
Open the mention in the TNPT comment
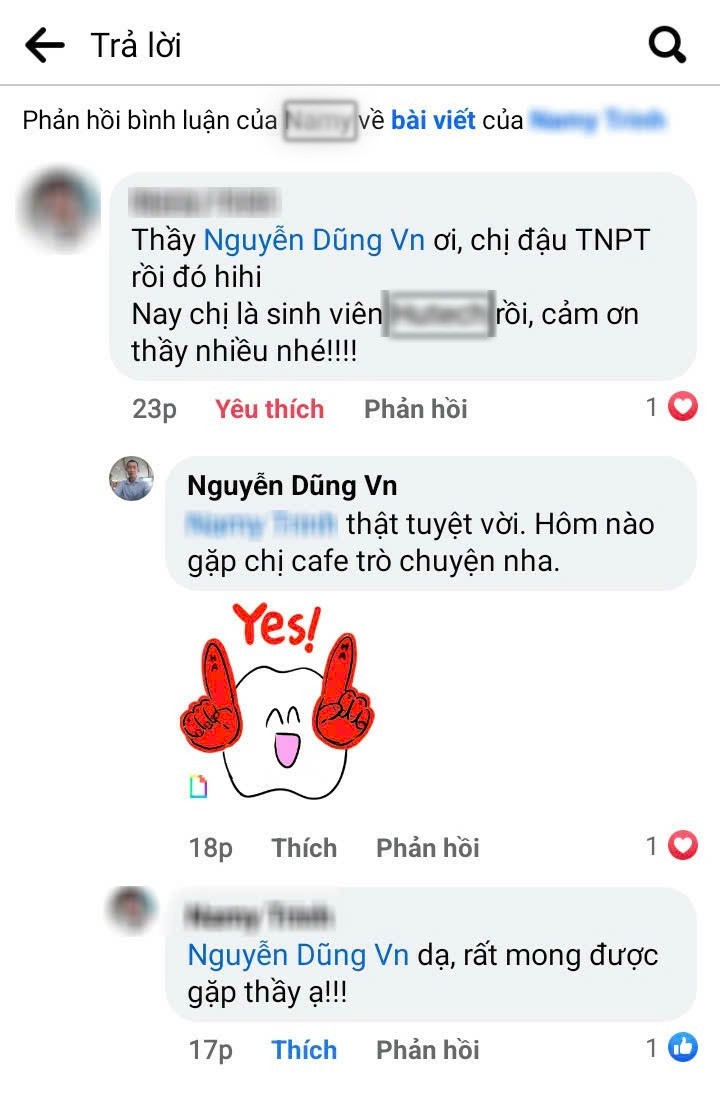(314, 240)
